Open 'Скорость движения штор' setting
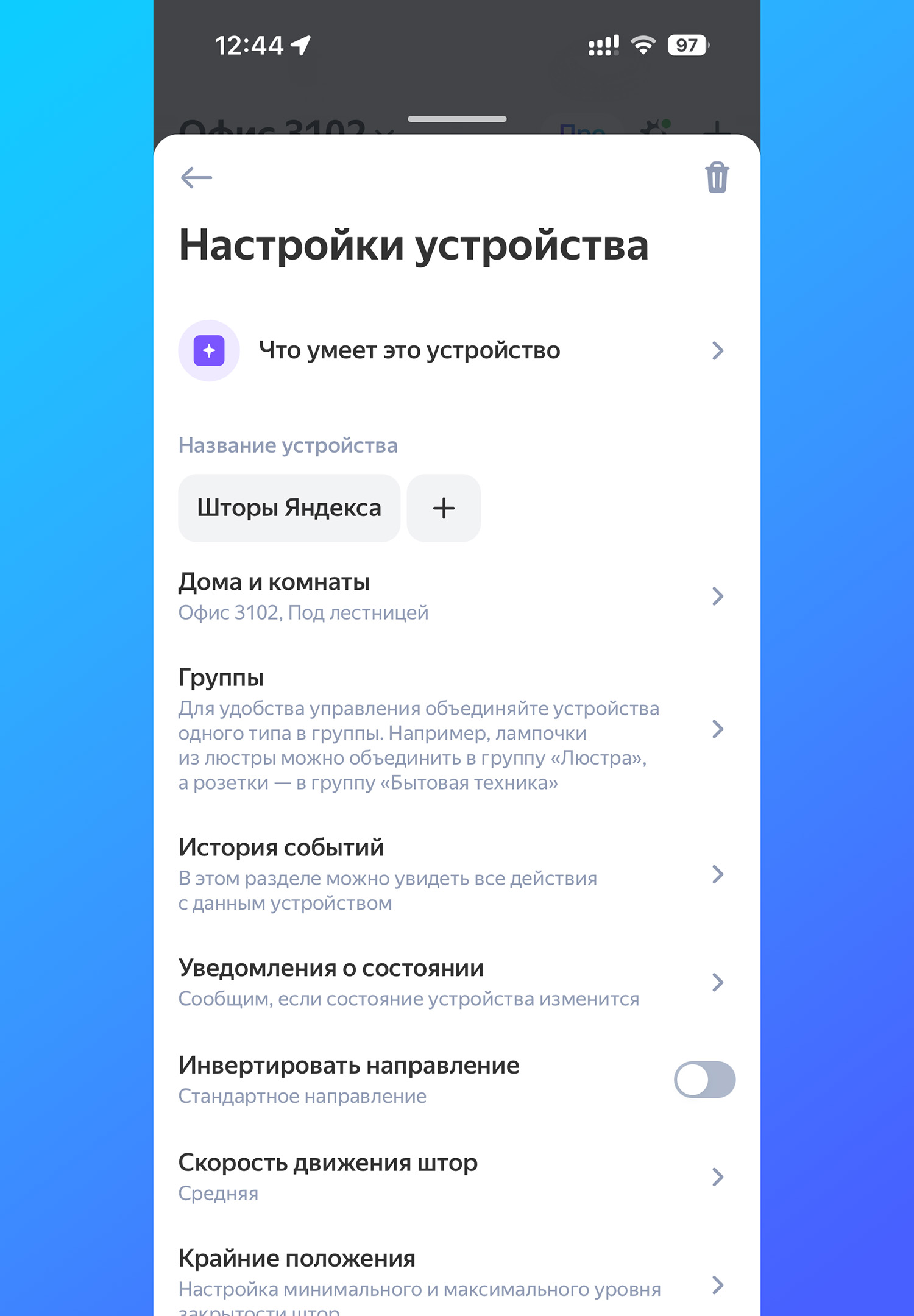The image size is (914, 1316). 451,1176
